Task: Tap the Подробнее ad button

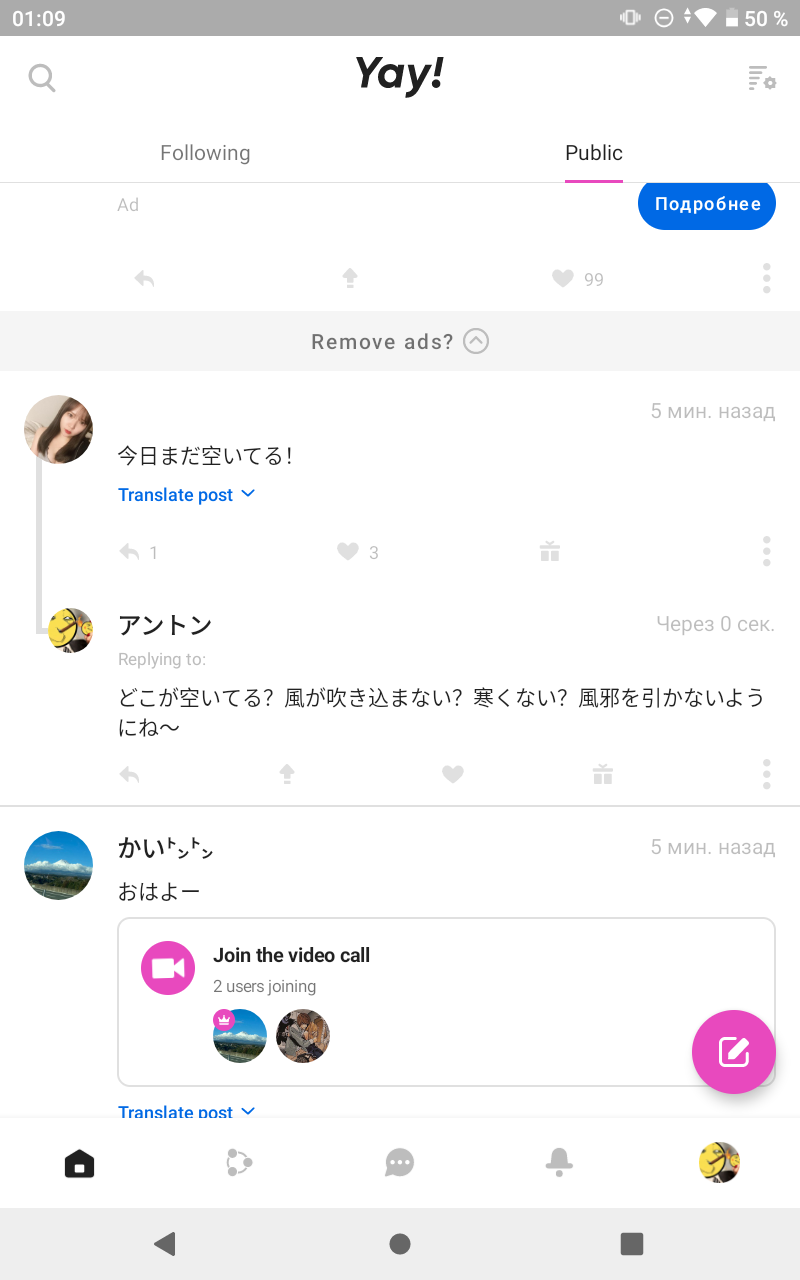Action: [707, 204]
